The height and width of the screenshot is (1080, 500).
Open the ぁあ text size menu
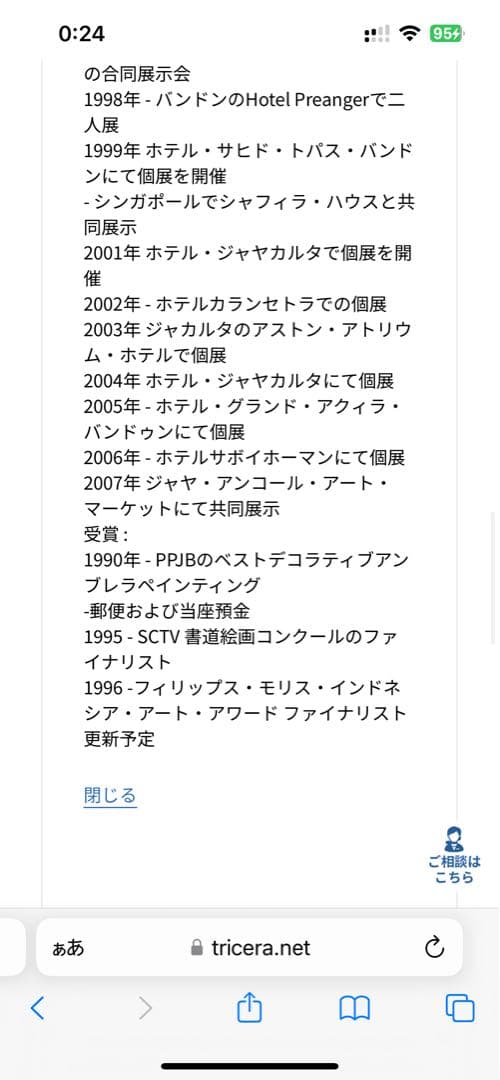[x=68, y=948]
